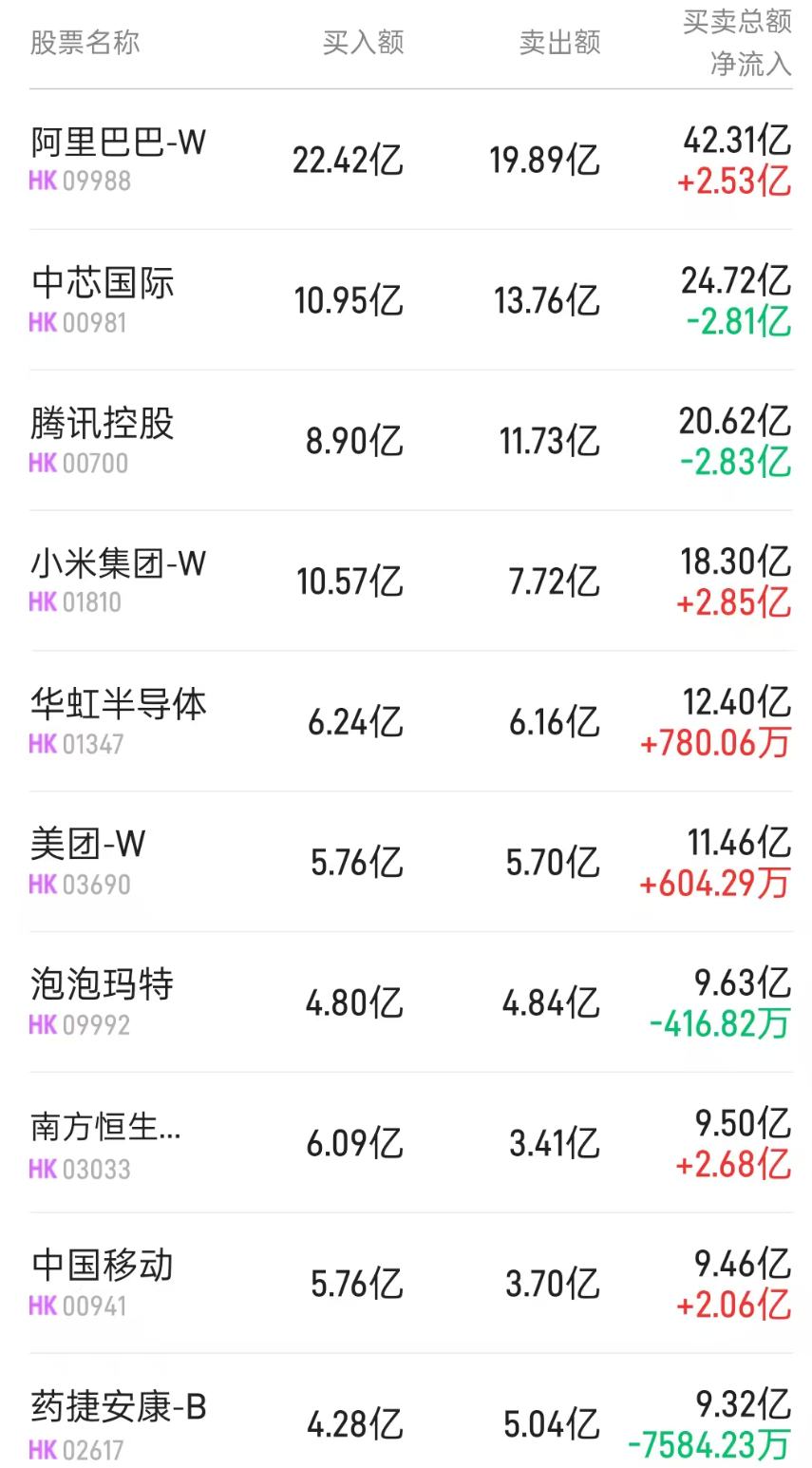
Task: Click the 股票名称 column header
Action: coord(85,42)
